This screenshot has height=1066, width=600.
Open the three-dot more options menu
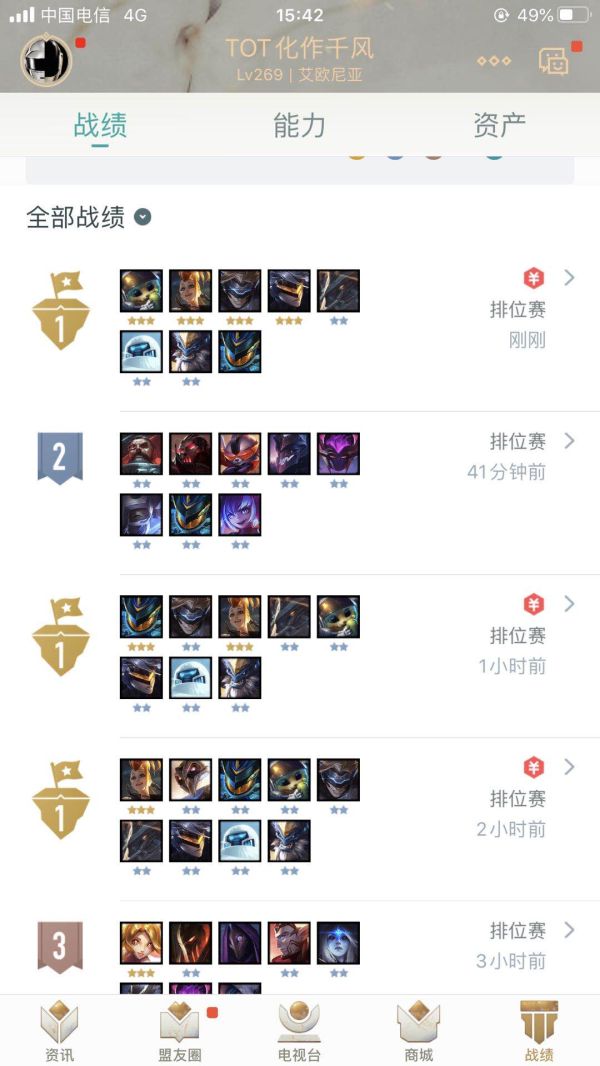coord(493,61)
